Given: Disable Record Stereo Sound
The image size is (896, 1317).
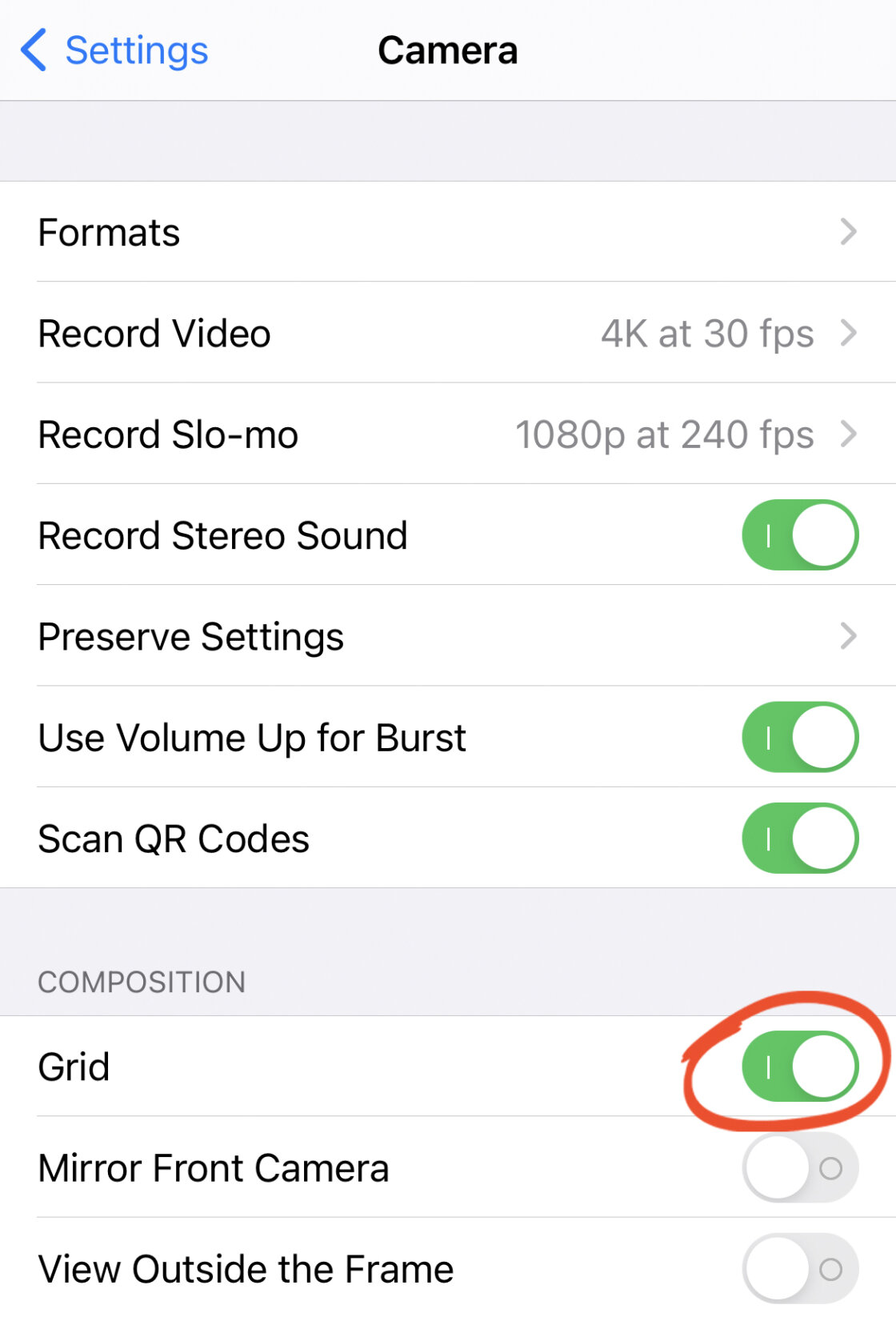Looking at the screenshot, I should pyautogui.click(x=799, y=535).
